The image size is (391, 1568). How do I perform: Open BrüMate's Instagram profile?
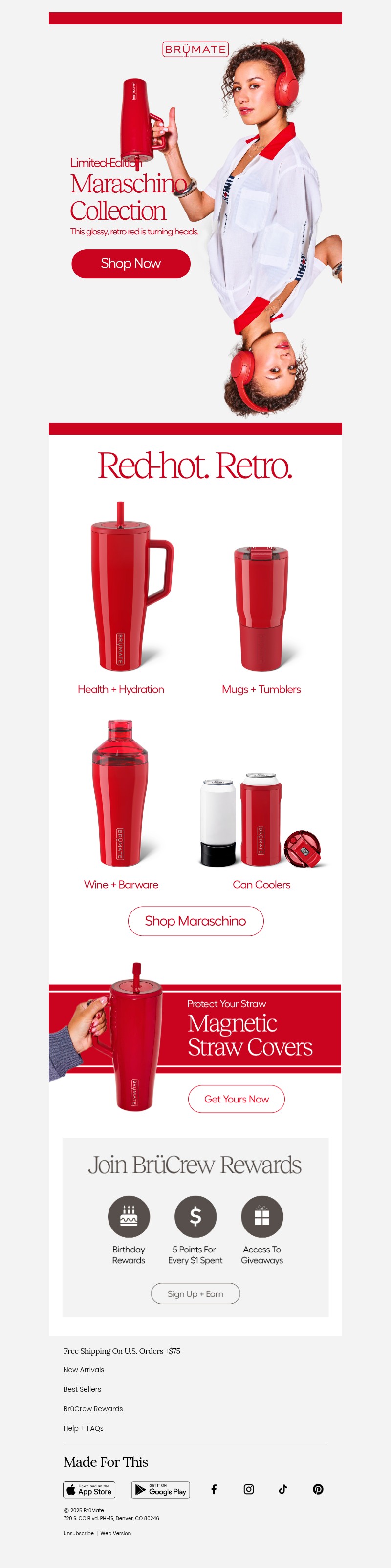(248, 1489)
